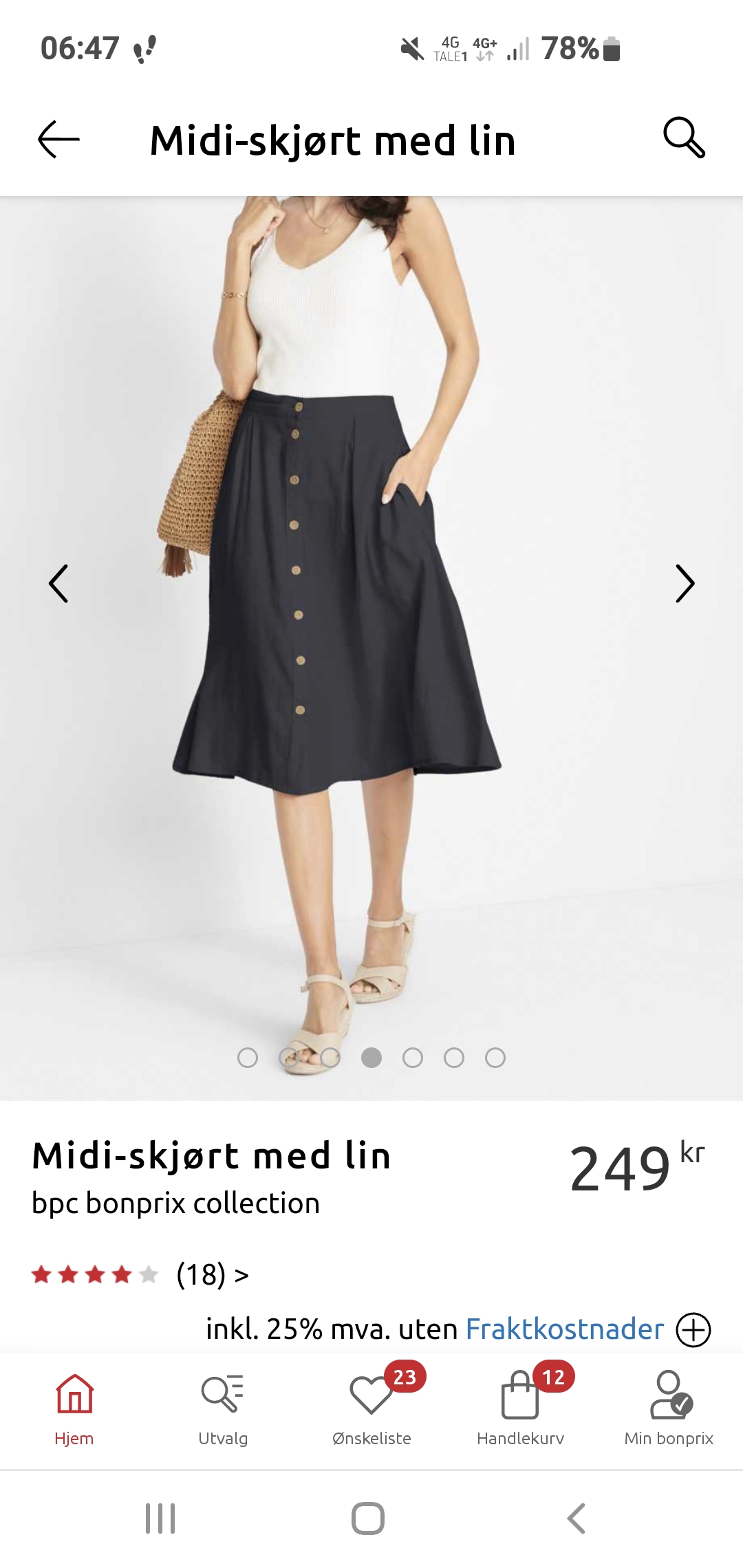Open the Fraktkostnader link
The height and width of the screenshot is (1568, 743).
pos(565,1329)
